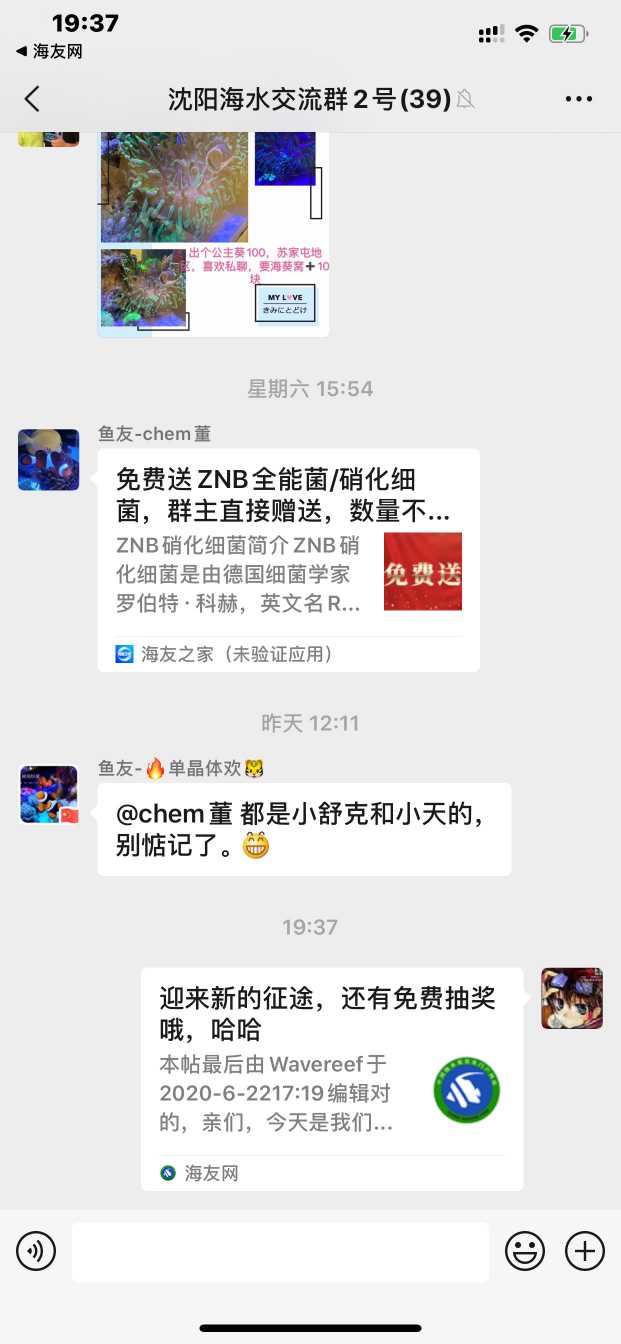Open the emoji sticker panel
The width and height of the screenshot is (621, 1344).
click(x=524, y=1251)
